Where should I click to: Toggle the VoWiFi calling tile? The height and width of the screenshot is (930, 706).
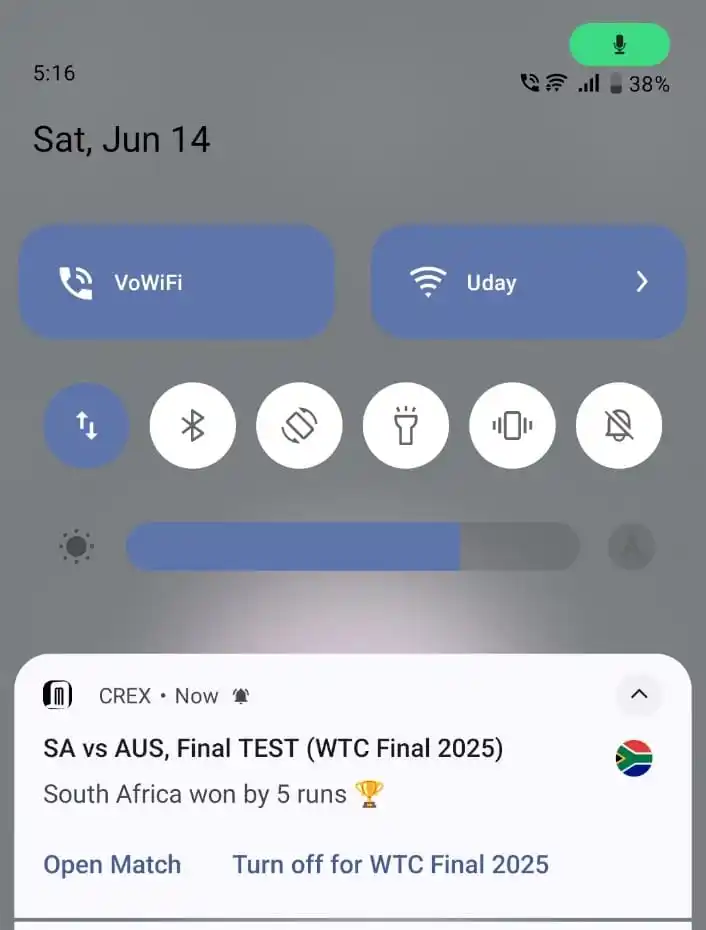[176, 282]
